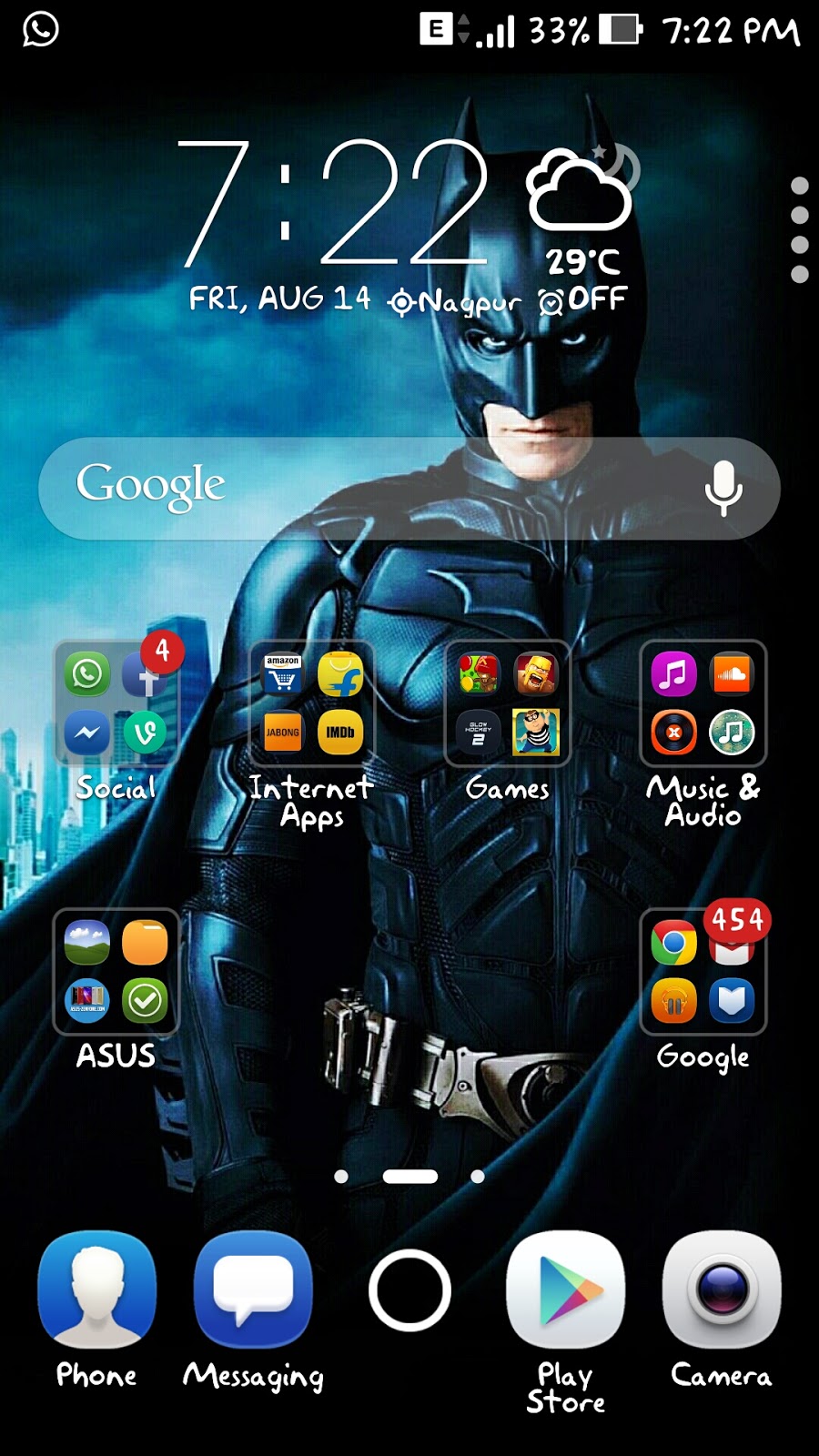The image size is (819, 1456).
Task: Open the Google search bar
Action: tap(364, 489)
